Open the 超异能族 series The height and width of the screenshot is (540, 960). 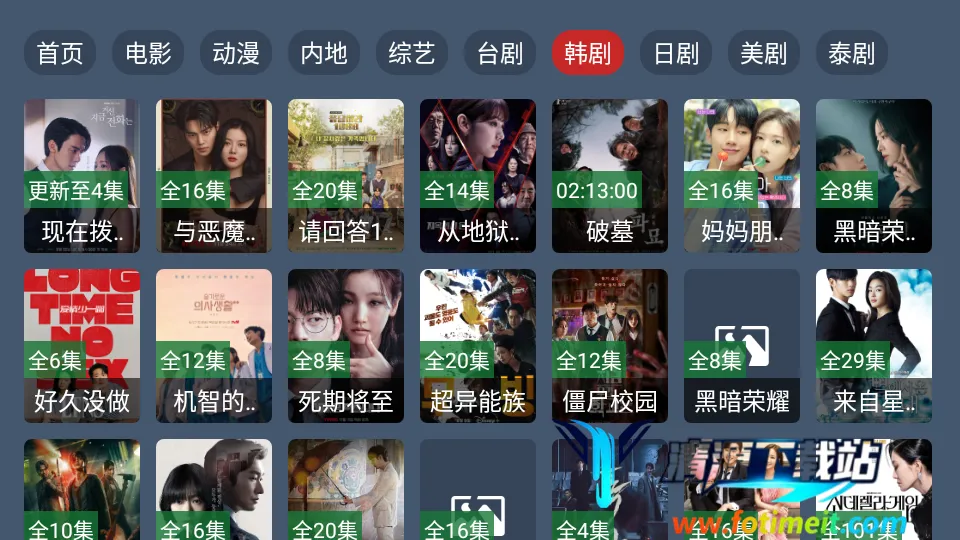(478, 345)
